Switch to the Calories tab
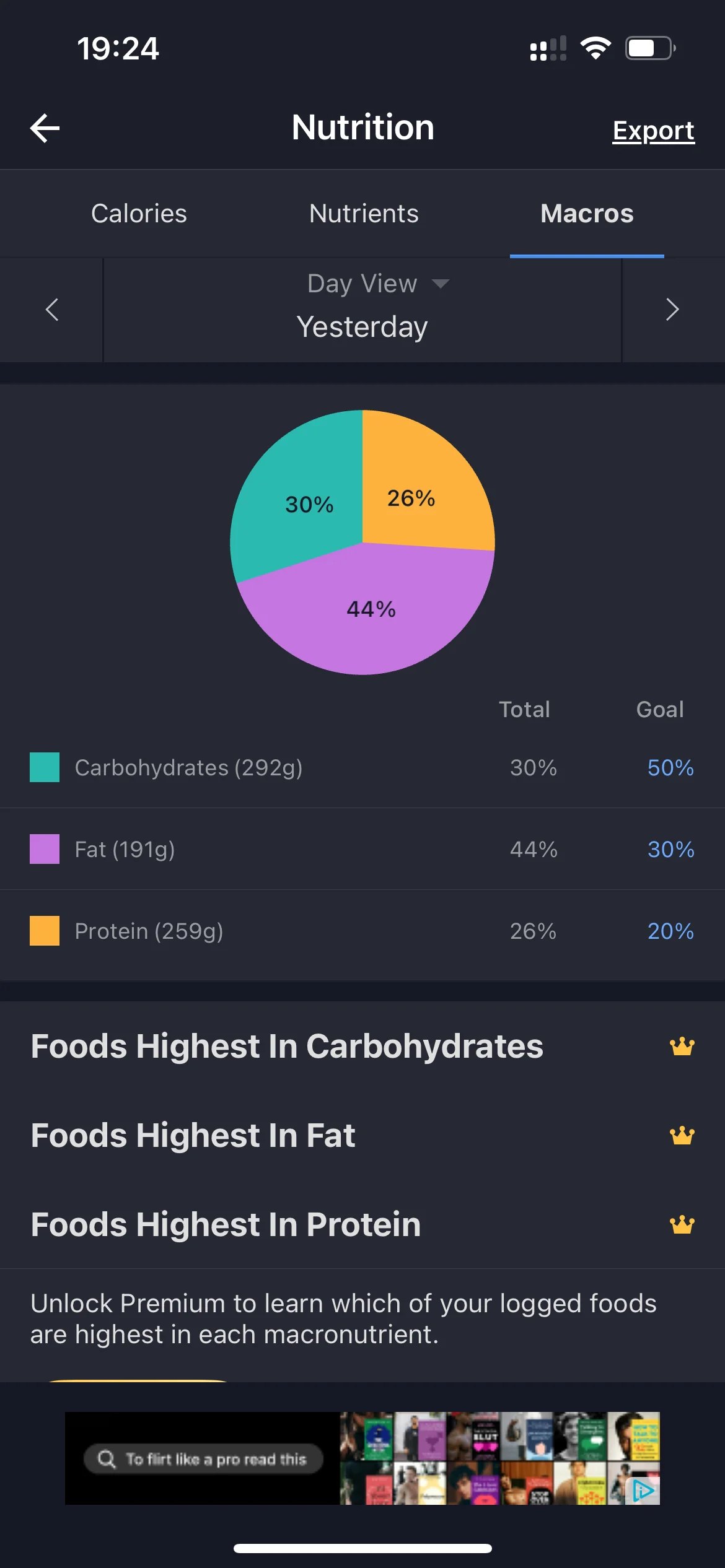This screenshot has width=725, height=1568. [x=139, y=214]
